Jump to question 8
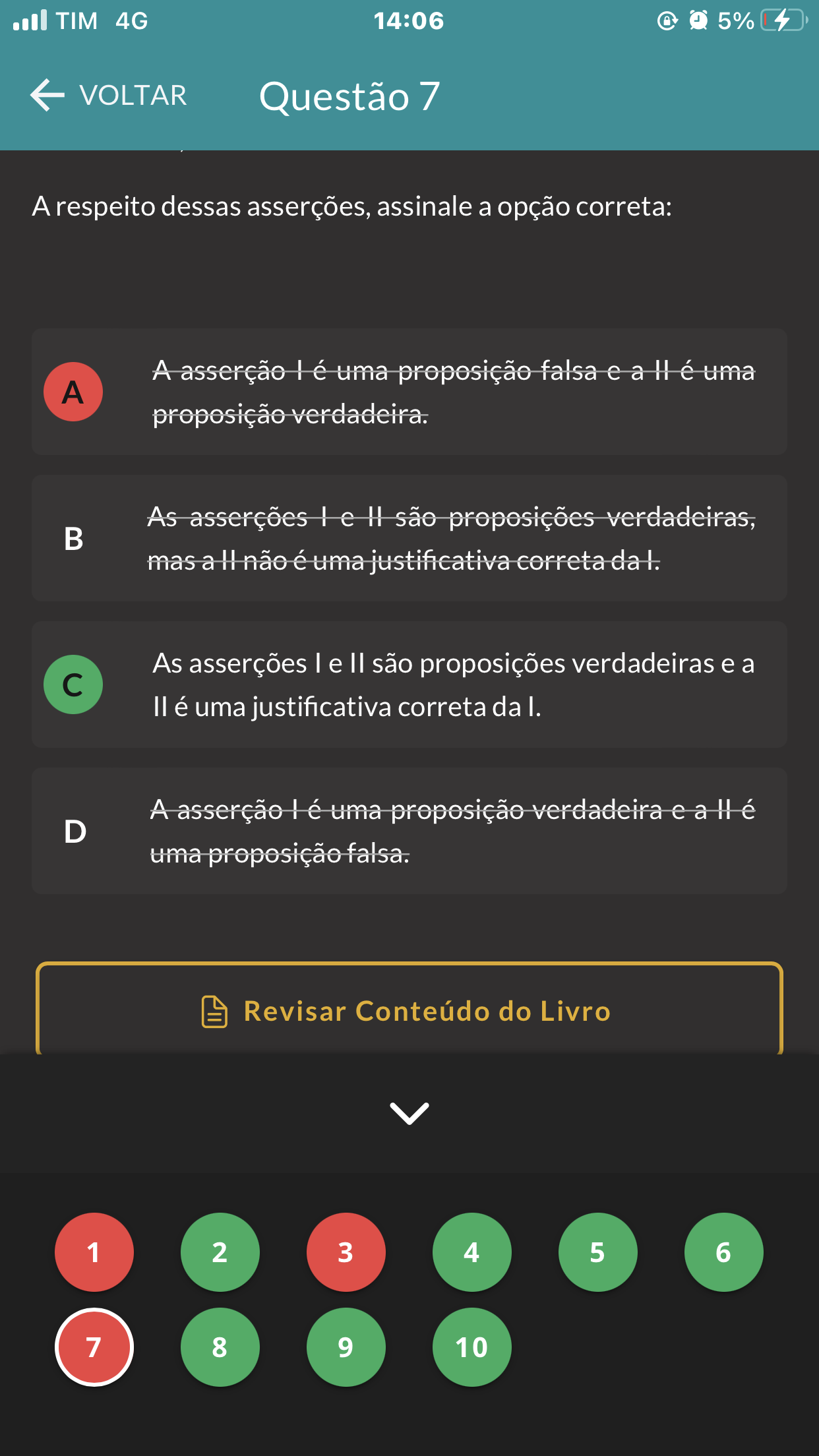Viewport: 819px width, 1456px height. coord(220,1347)
